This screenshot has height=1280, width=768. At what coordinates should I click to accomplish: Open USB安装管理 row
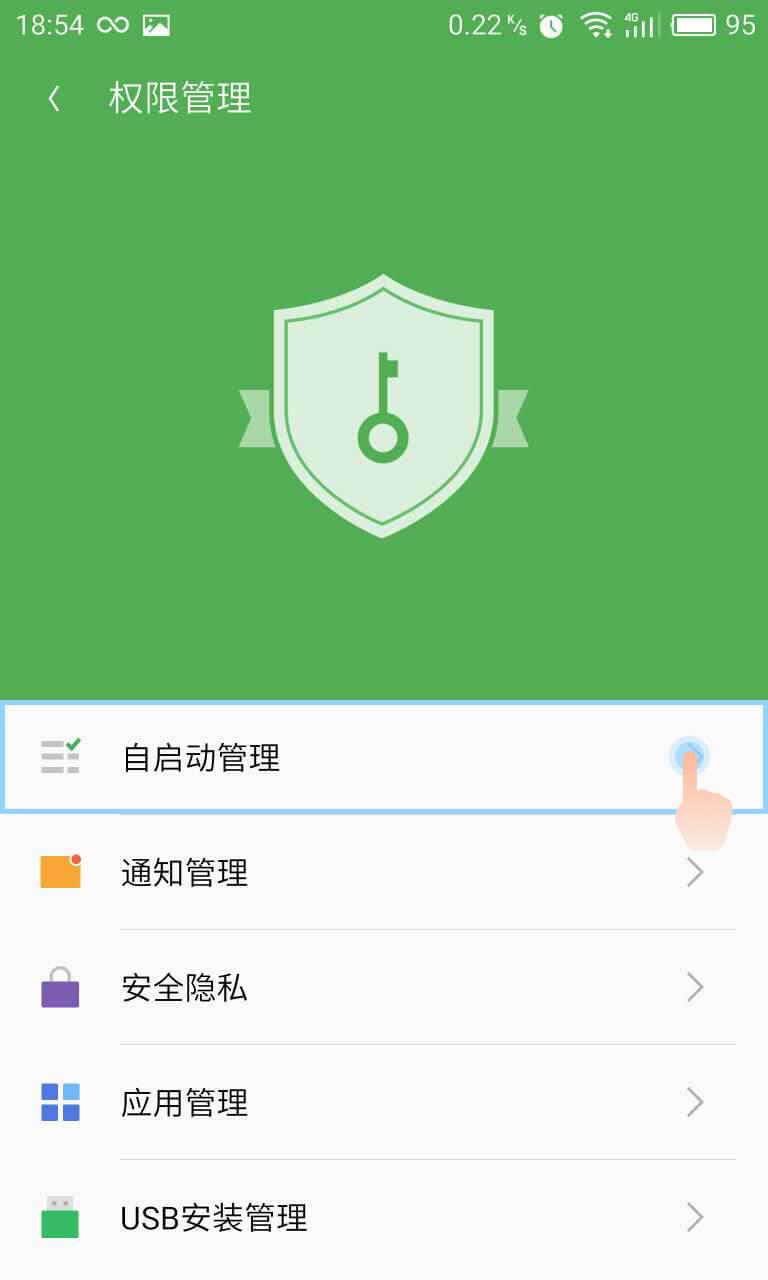coord(384,1218)
